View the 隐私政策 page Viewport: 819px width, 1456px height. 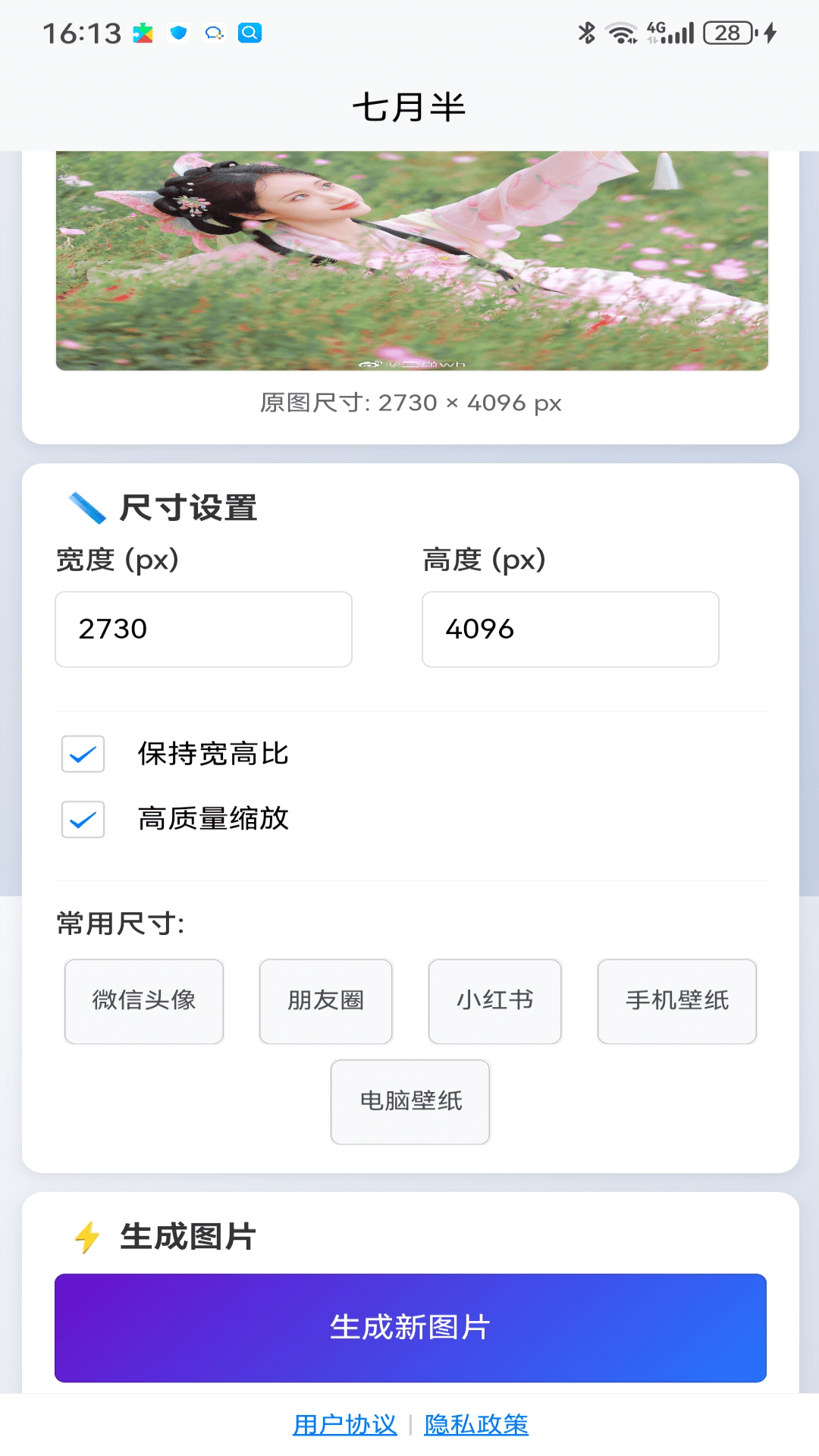coord(475,1423)
